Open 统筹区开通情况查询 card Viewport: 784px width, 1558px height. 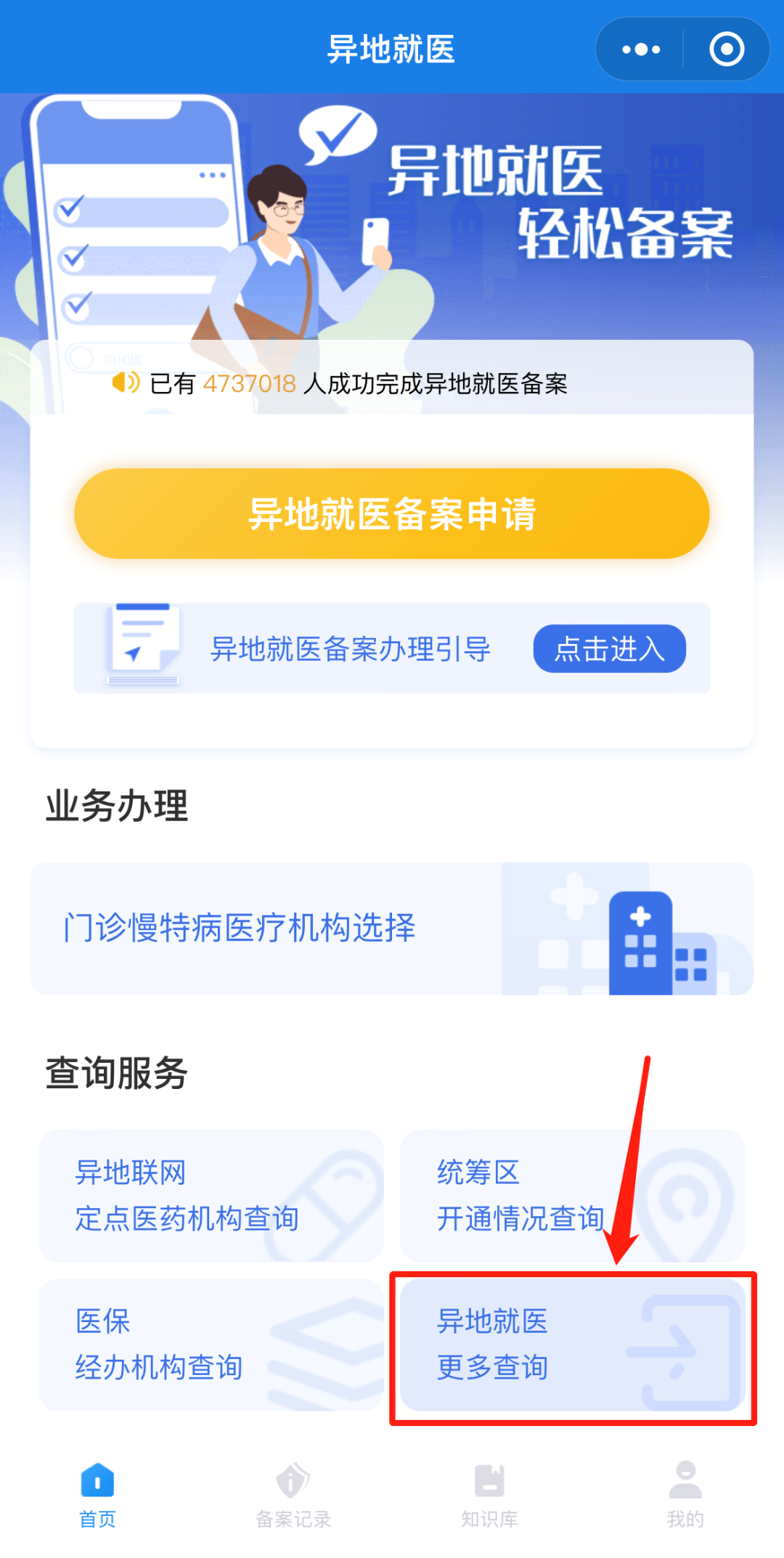pos(572,1195)
